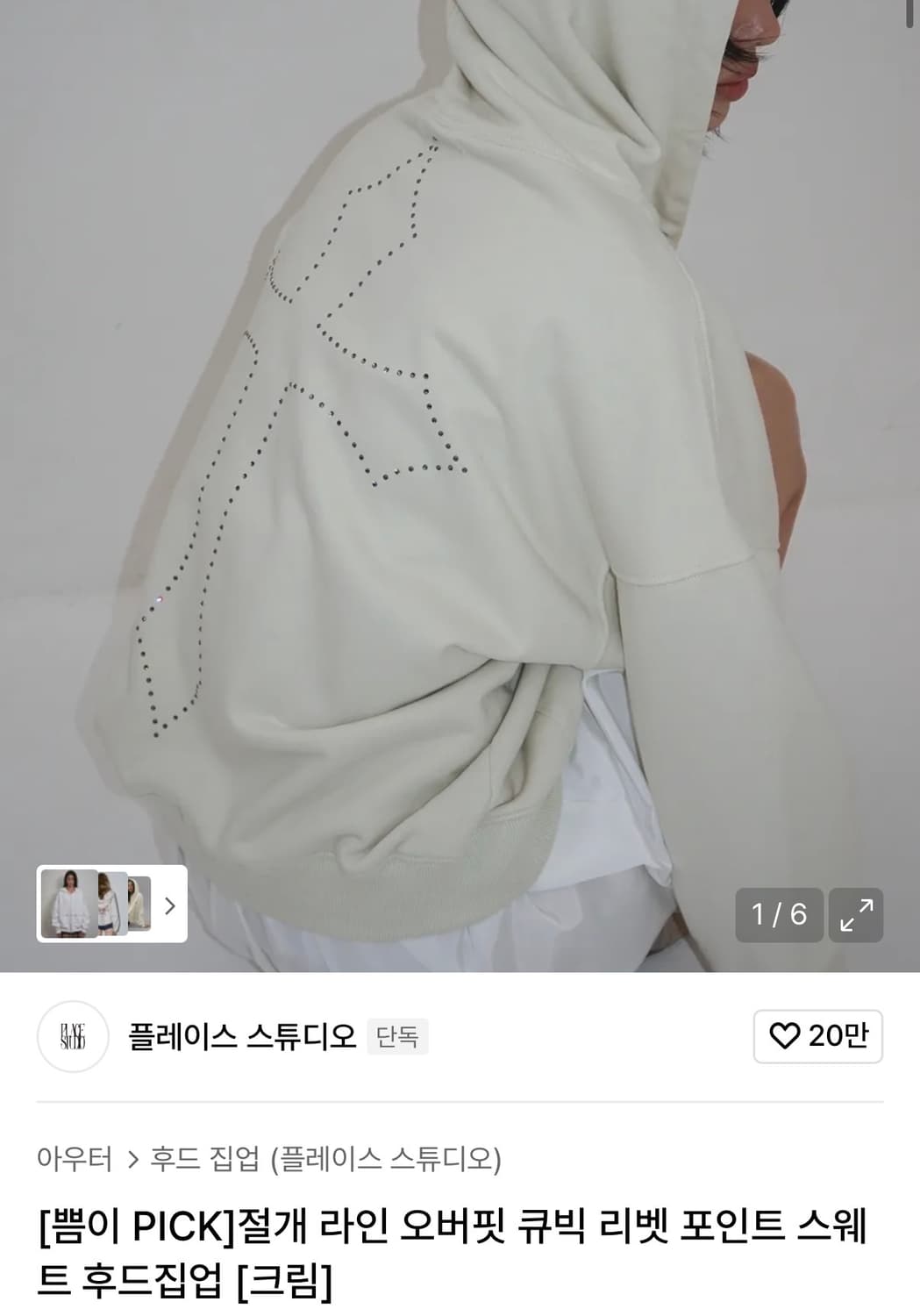
Task: Favorite the hoodie via the heart toggle
Action: tap(786, 1037)
